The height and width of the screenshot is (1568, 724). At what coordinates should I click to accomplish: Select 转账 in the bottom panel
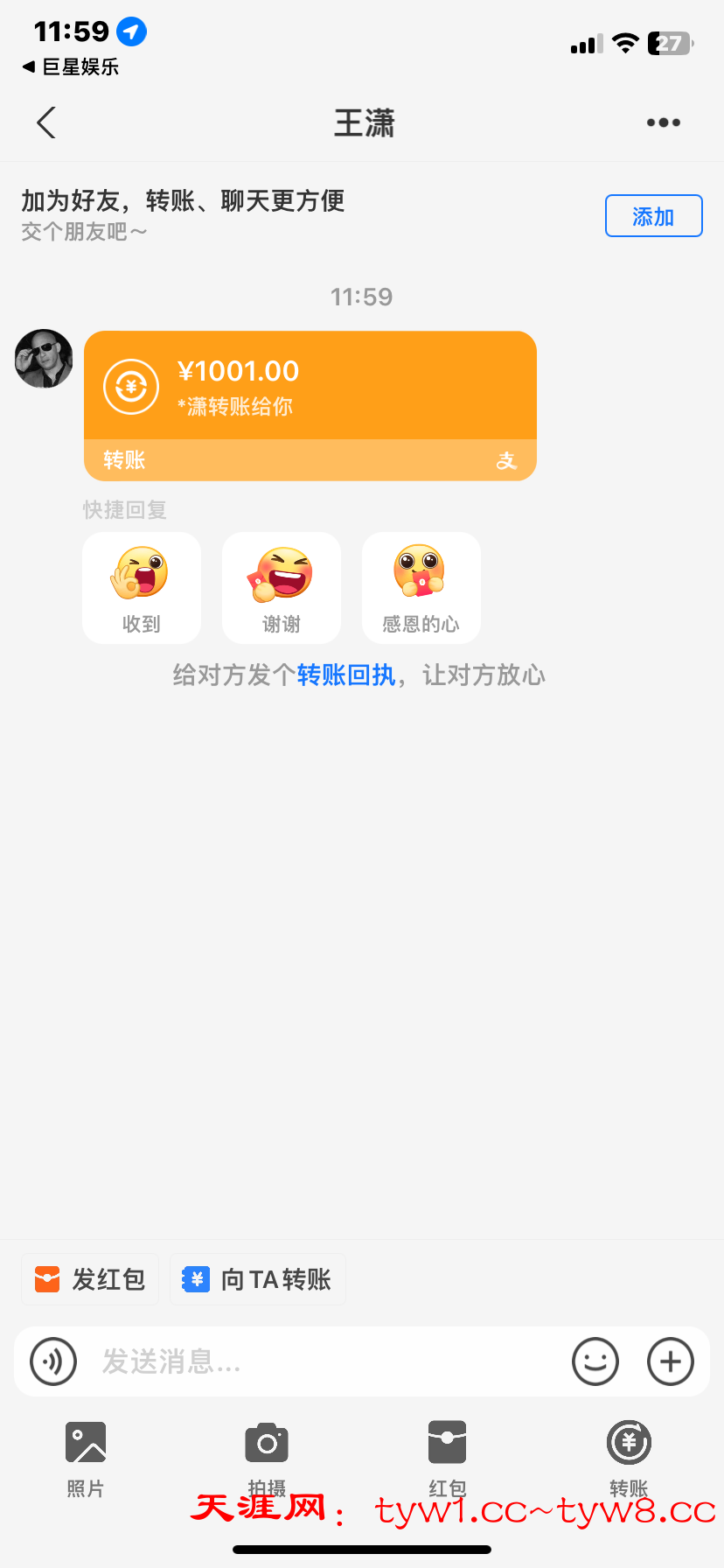[x=629, y=1456]
